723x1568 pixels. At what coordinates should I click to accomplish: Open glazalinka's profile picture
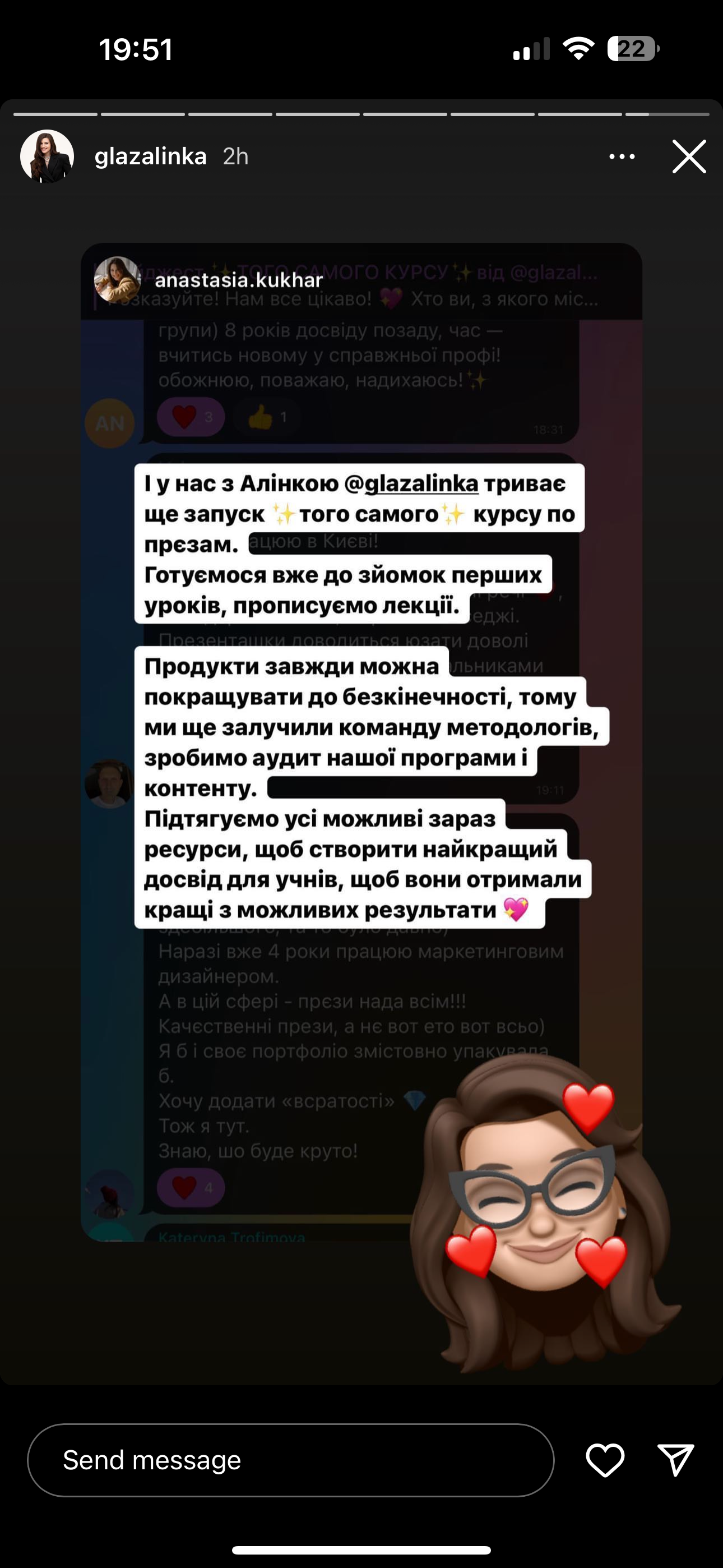coord(48,156)
